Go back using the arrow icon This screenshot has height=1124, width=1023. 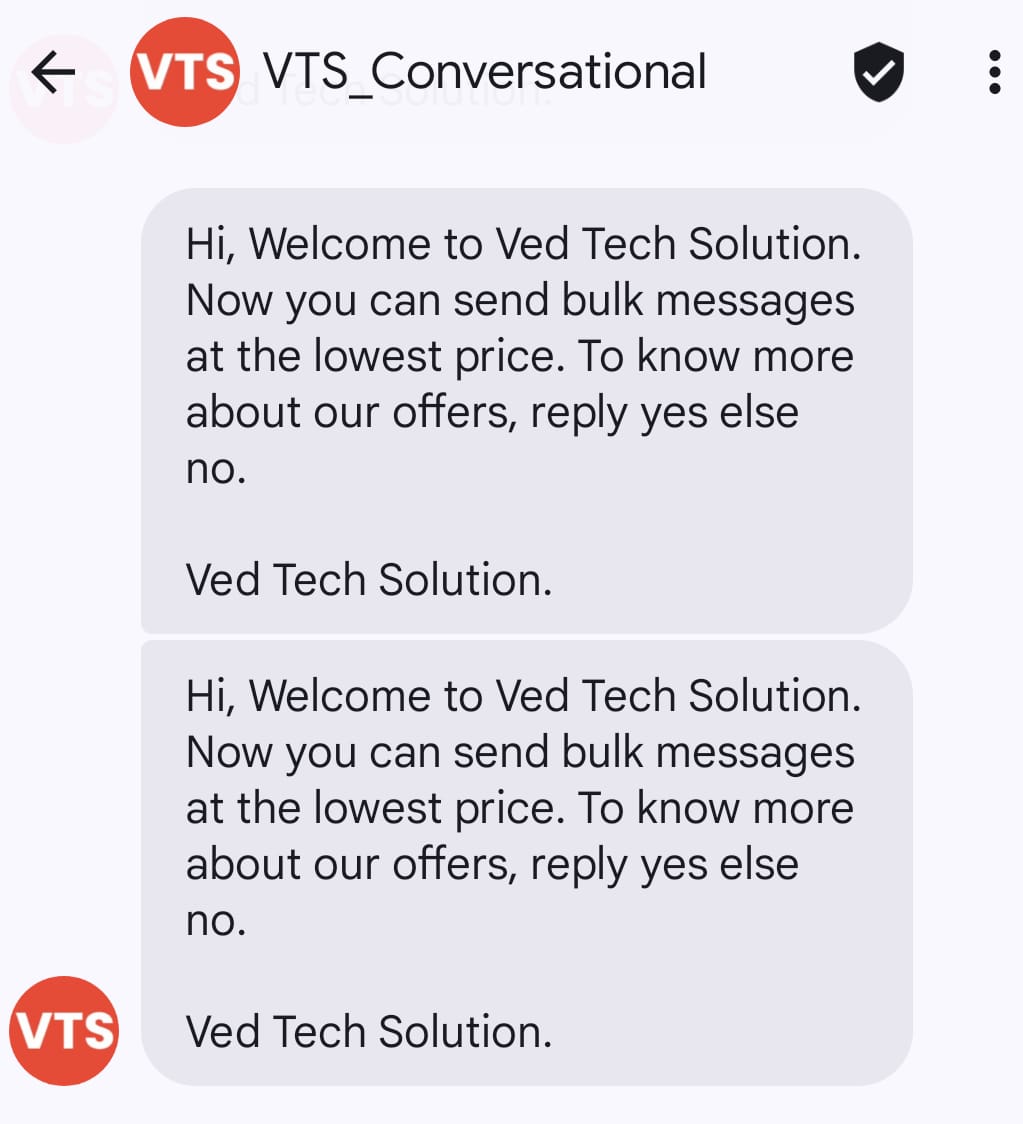(53, 71)
